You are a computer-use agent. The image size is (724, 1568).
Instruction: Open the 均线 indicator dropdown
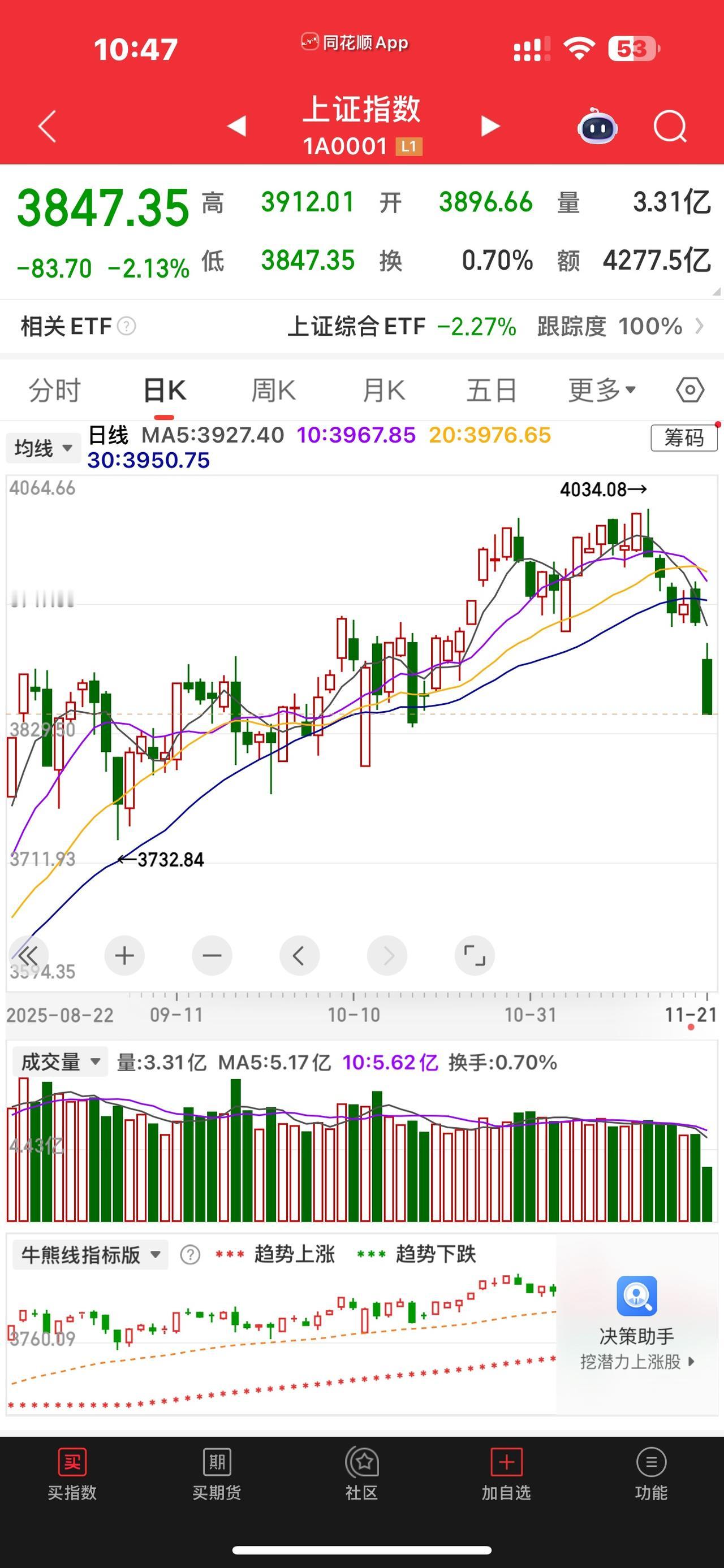[x=43, y=449]
